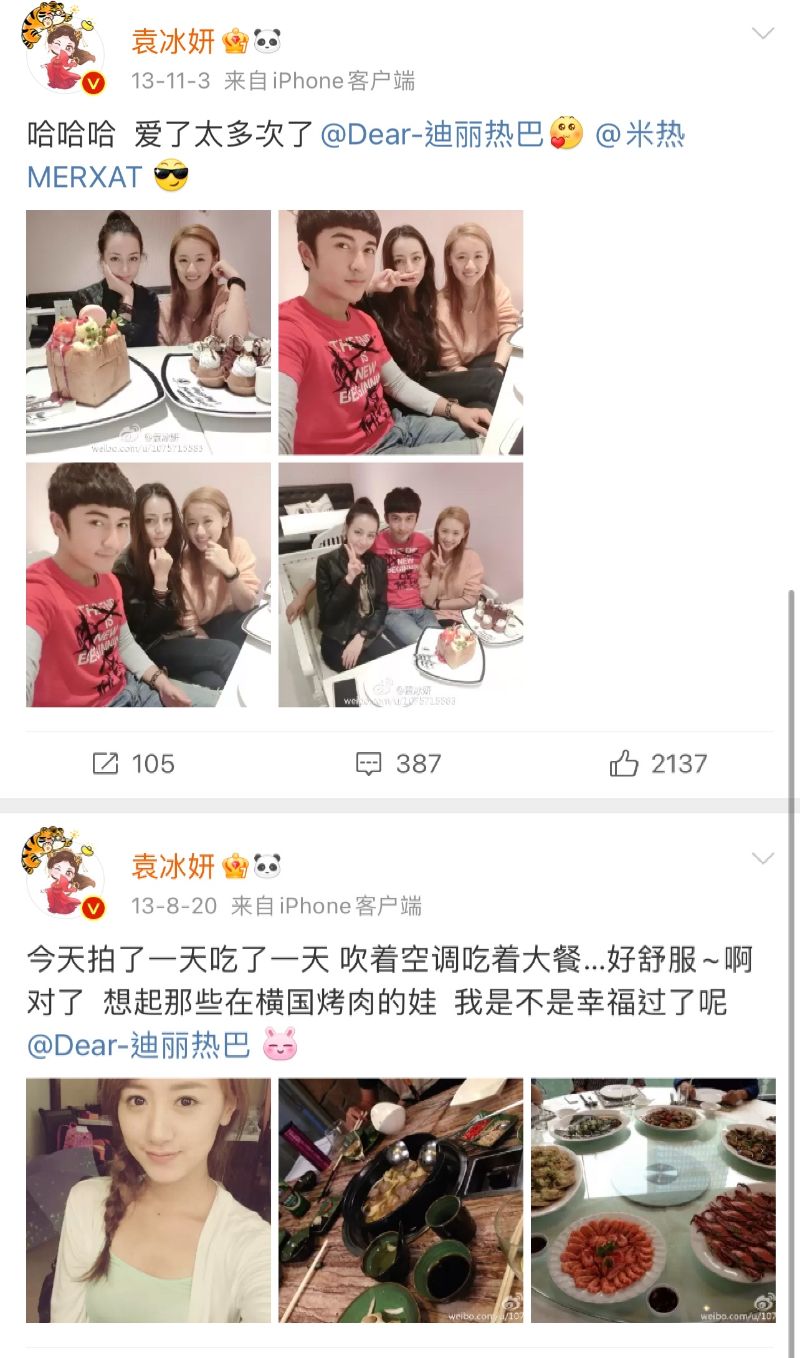Open the 袁冰妍 avatar on the 13-11-3 post
Viewport: 800px width, 1358px height.
64,56
